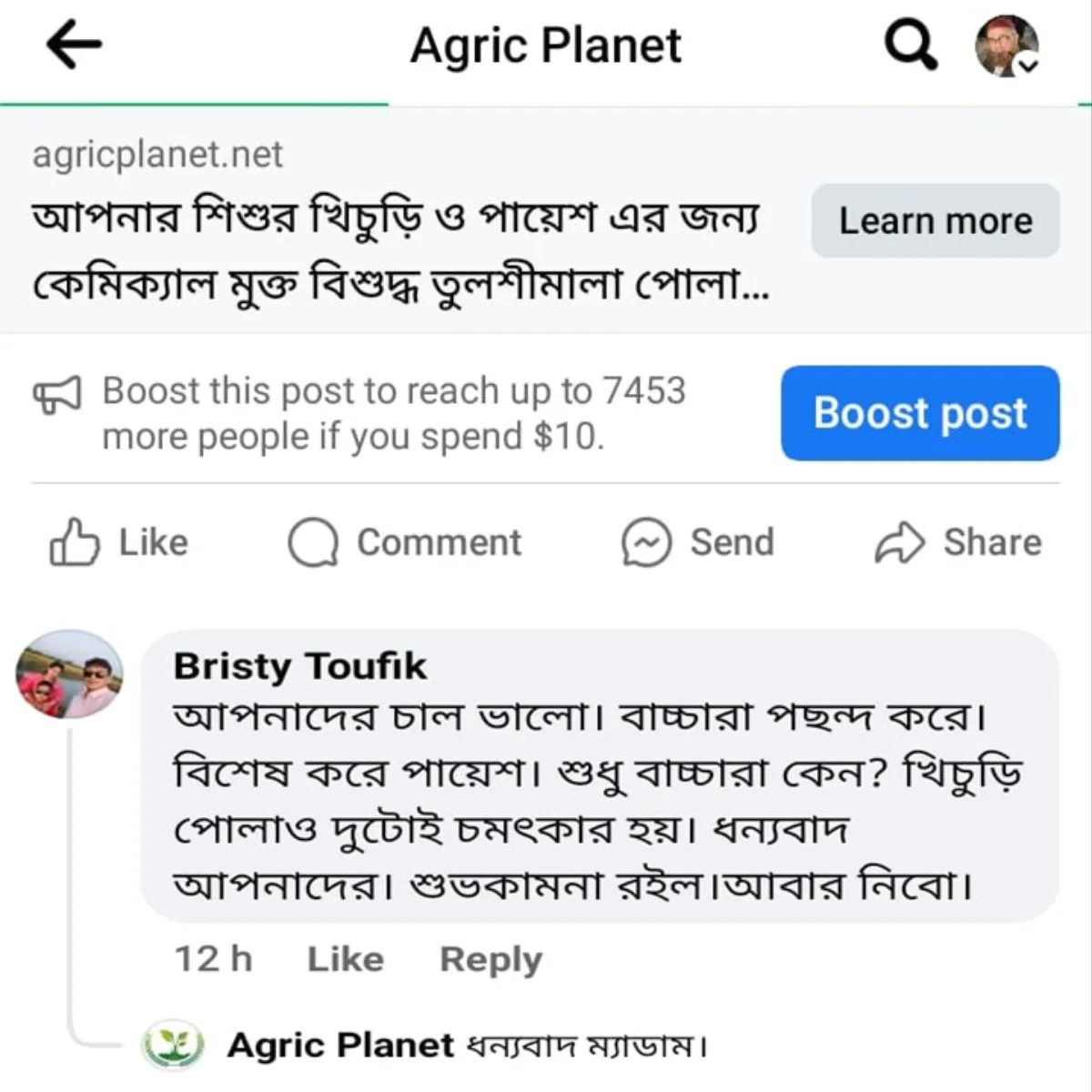
Task: Like Bristy Toufik's comment
Action: 345,959
